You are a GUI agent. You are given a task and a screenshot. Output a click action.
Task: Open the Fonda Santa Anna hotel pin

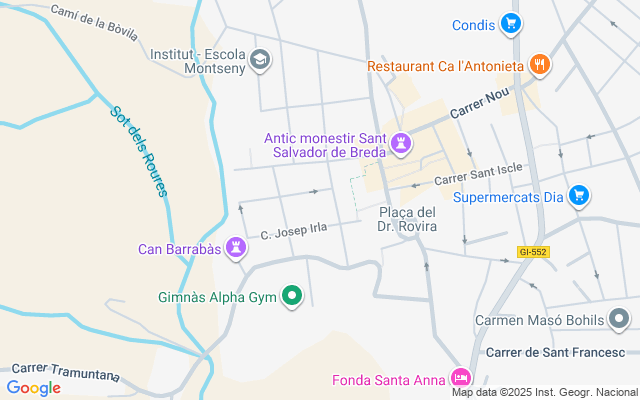(x=460, y=379)
